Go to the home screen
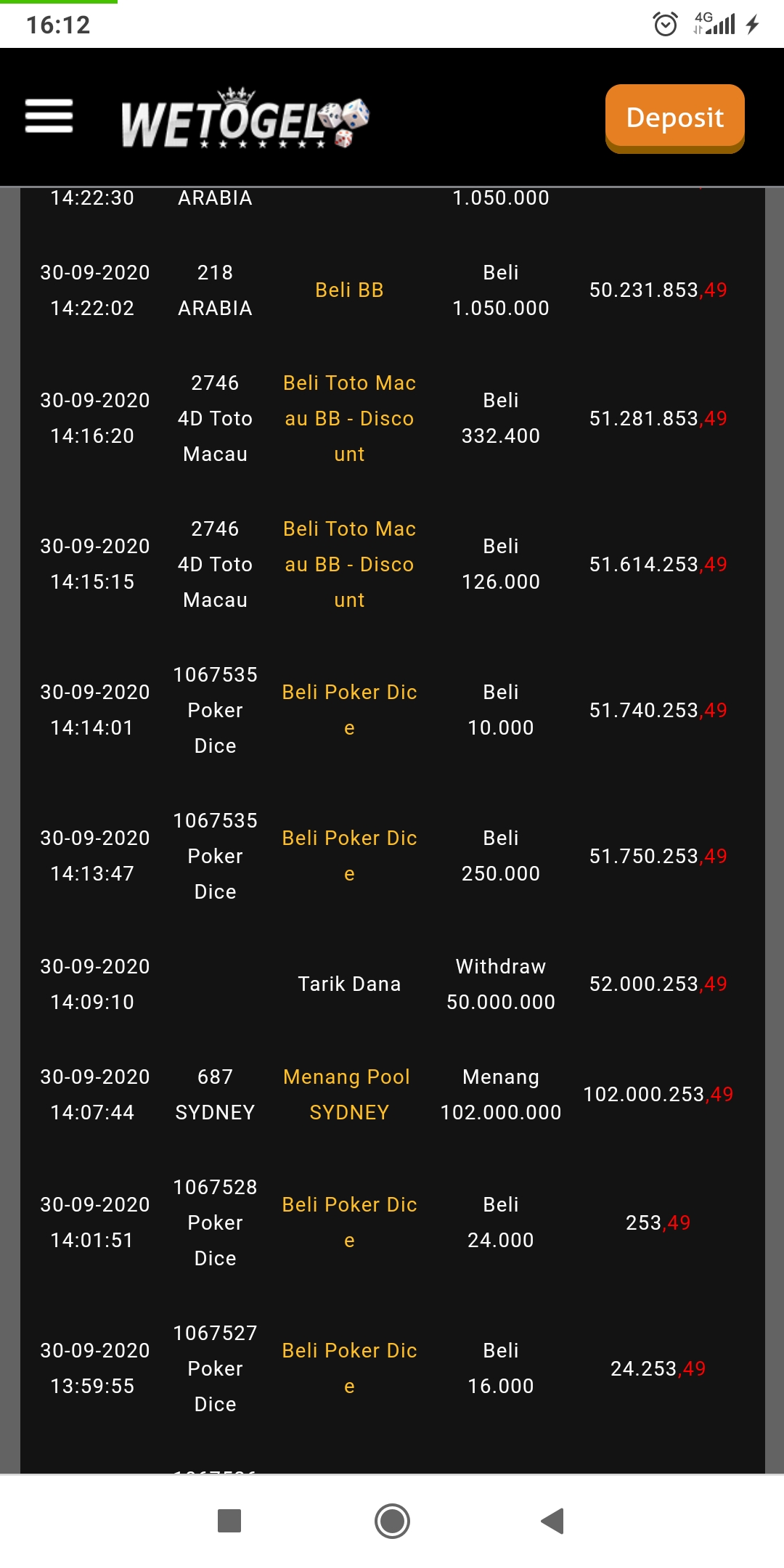Image resolution: width=784 pixels, height=1568 pixels. click(x=392, y=1521)
